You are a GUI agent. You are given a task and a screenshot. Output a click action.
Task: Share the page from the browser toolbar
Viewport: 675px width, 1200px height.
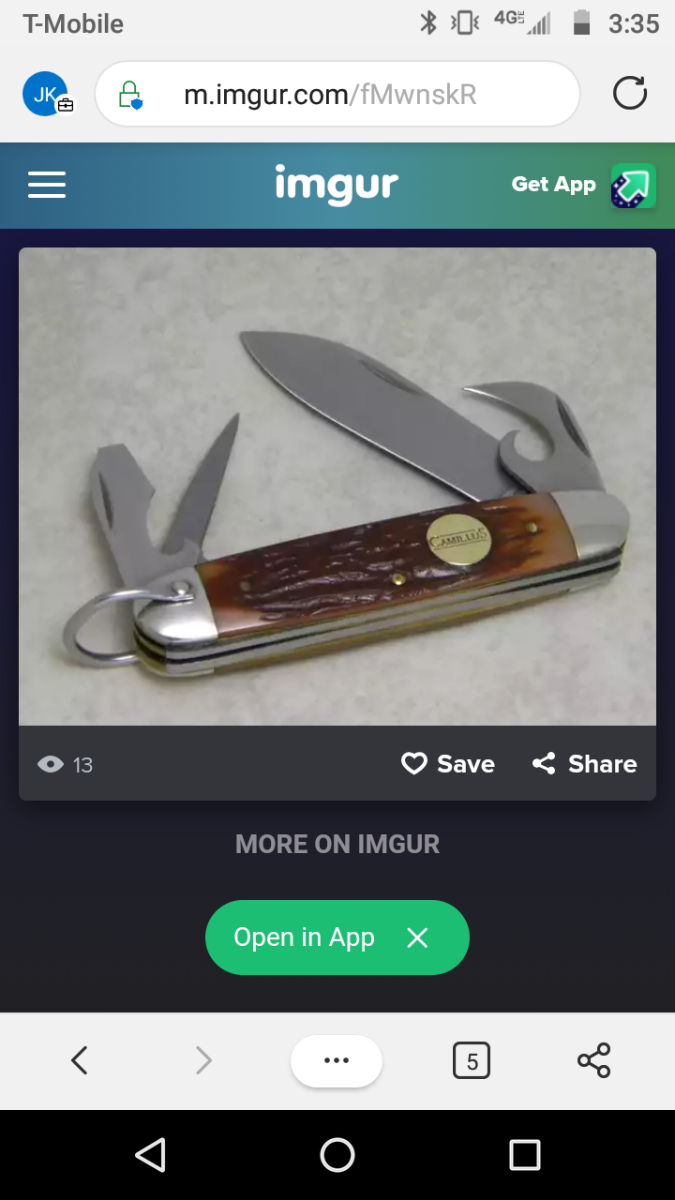point(594,1060)
